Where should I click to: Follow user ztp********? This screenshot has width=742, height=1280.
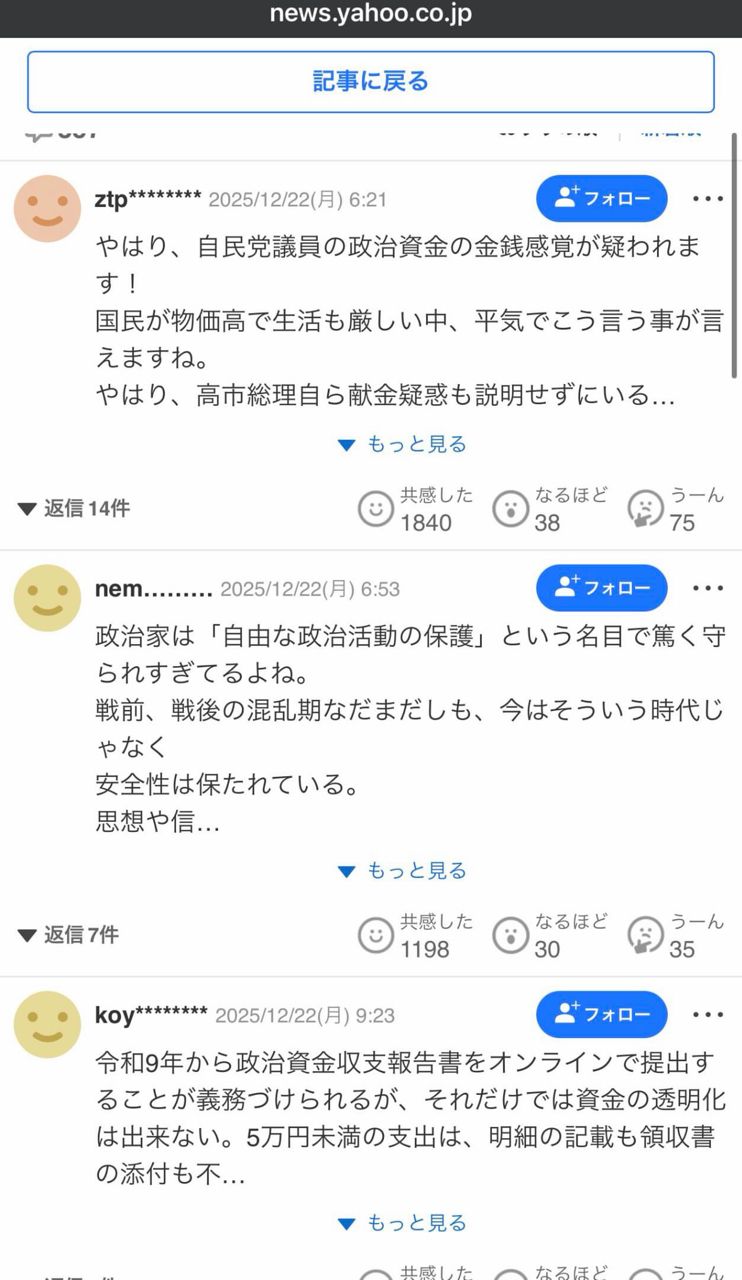(601, 198)
